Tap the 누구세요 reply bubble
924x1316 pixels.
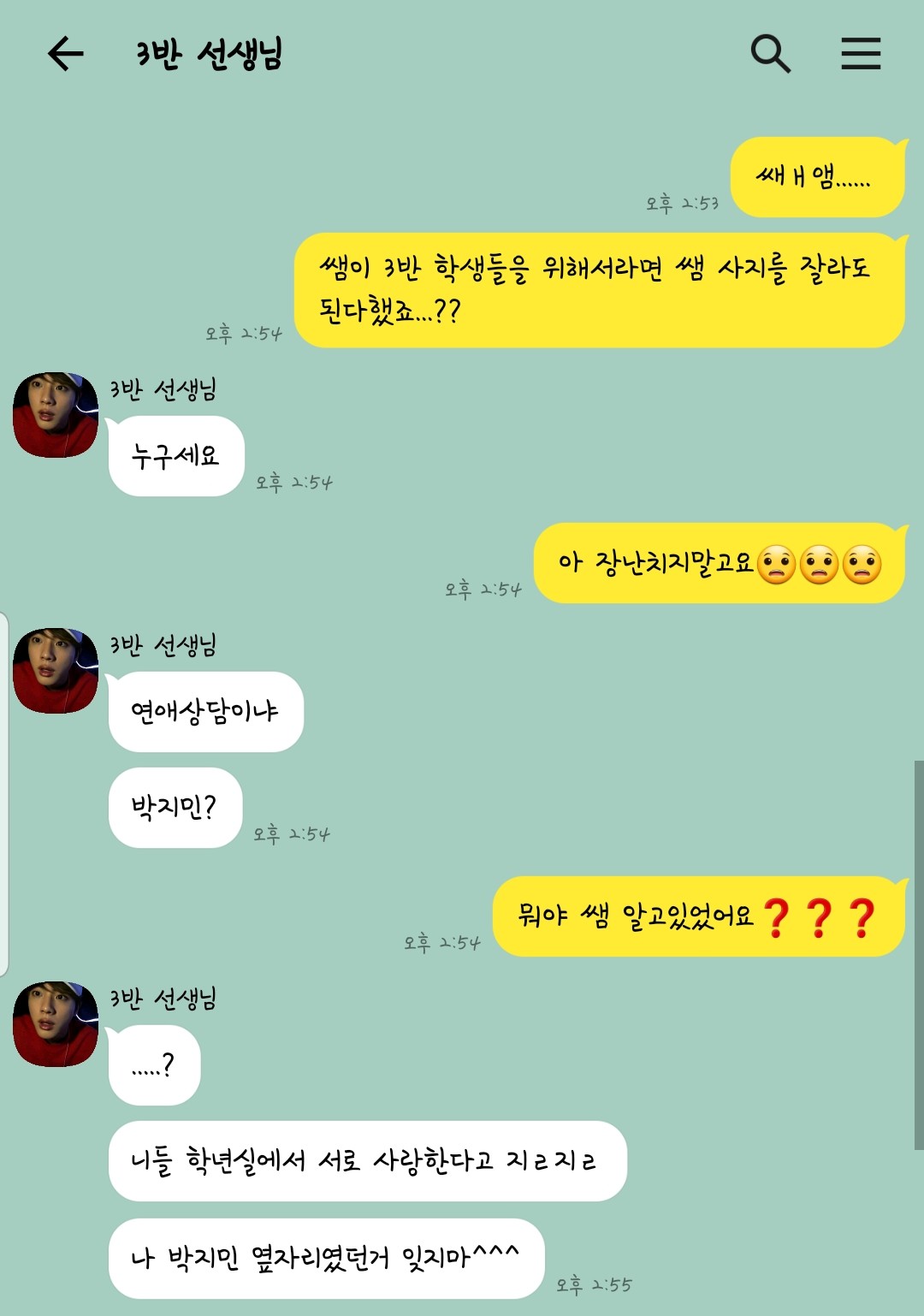[x=175, y=455]
